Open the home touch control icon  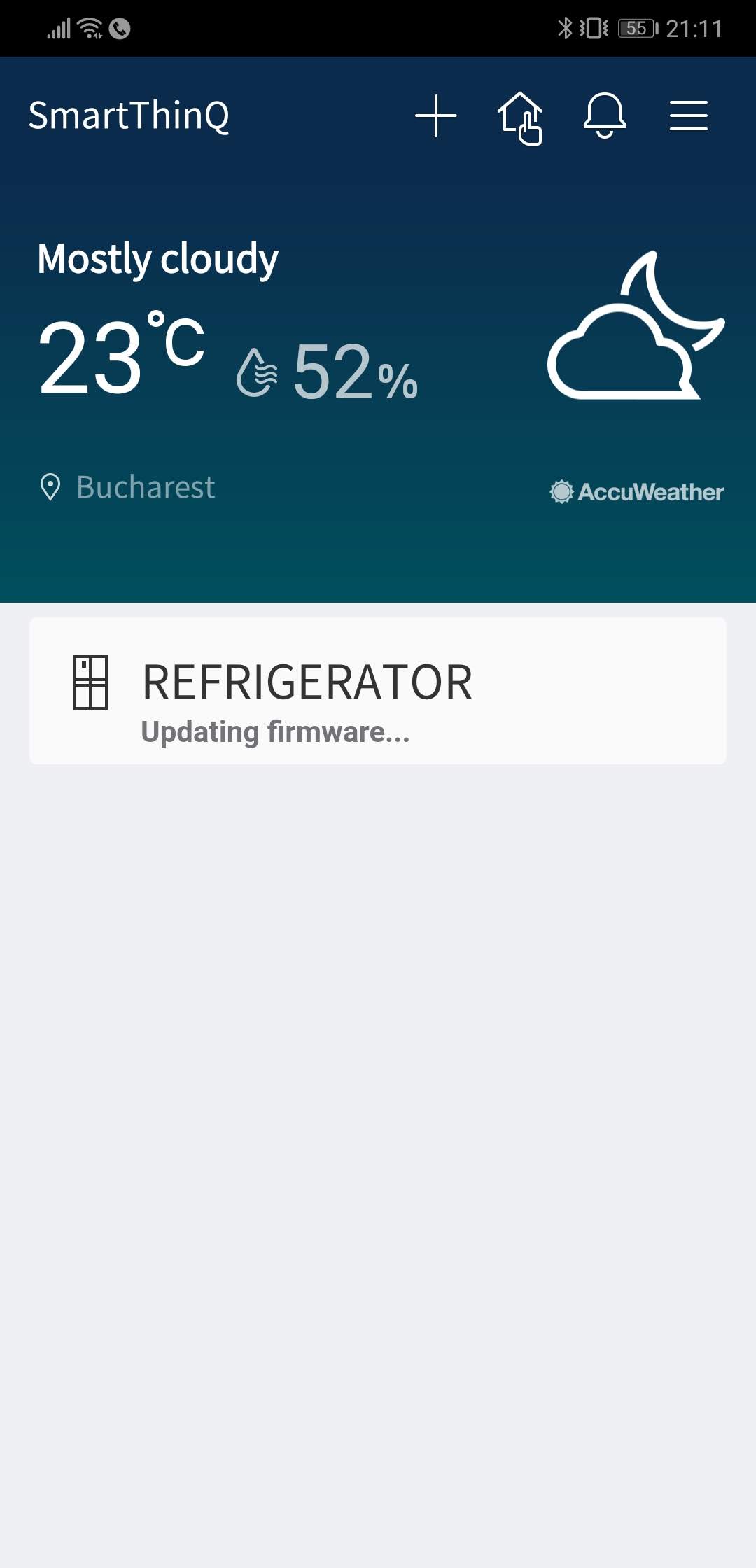point(520,118)
